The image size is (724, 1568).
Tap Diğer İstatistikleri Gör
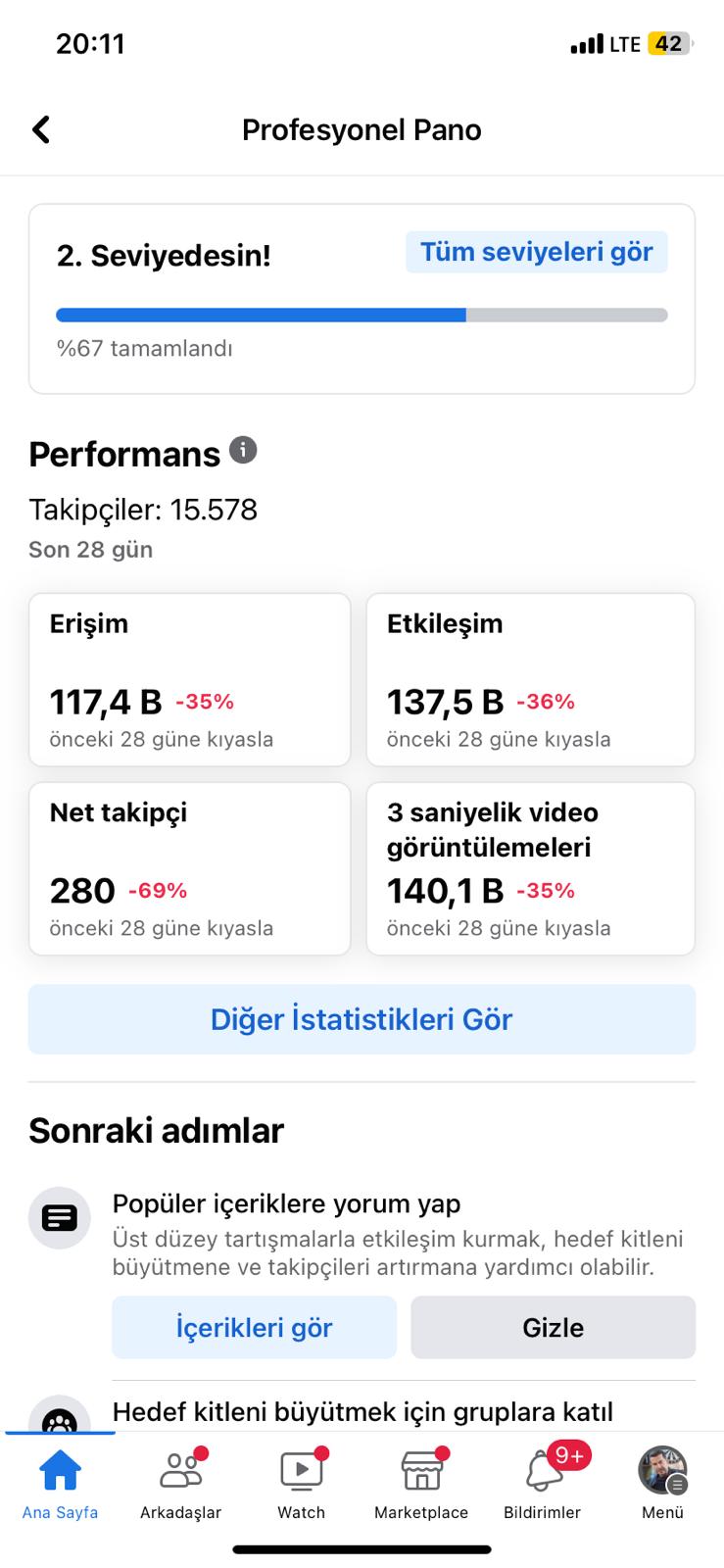(362, 1019)
